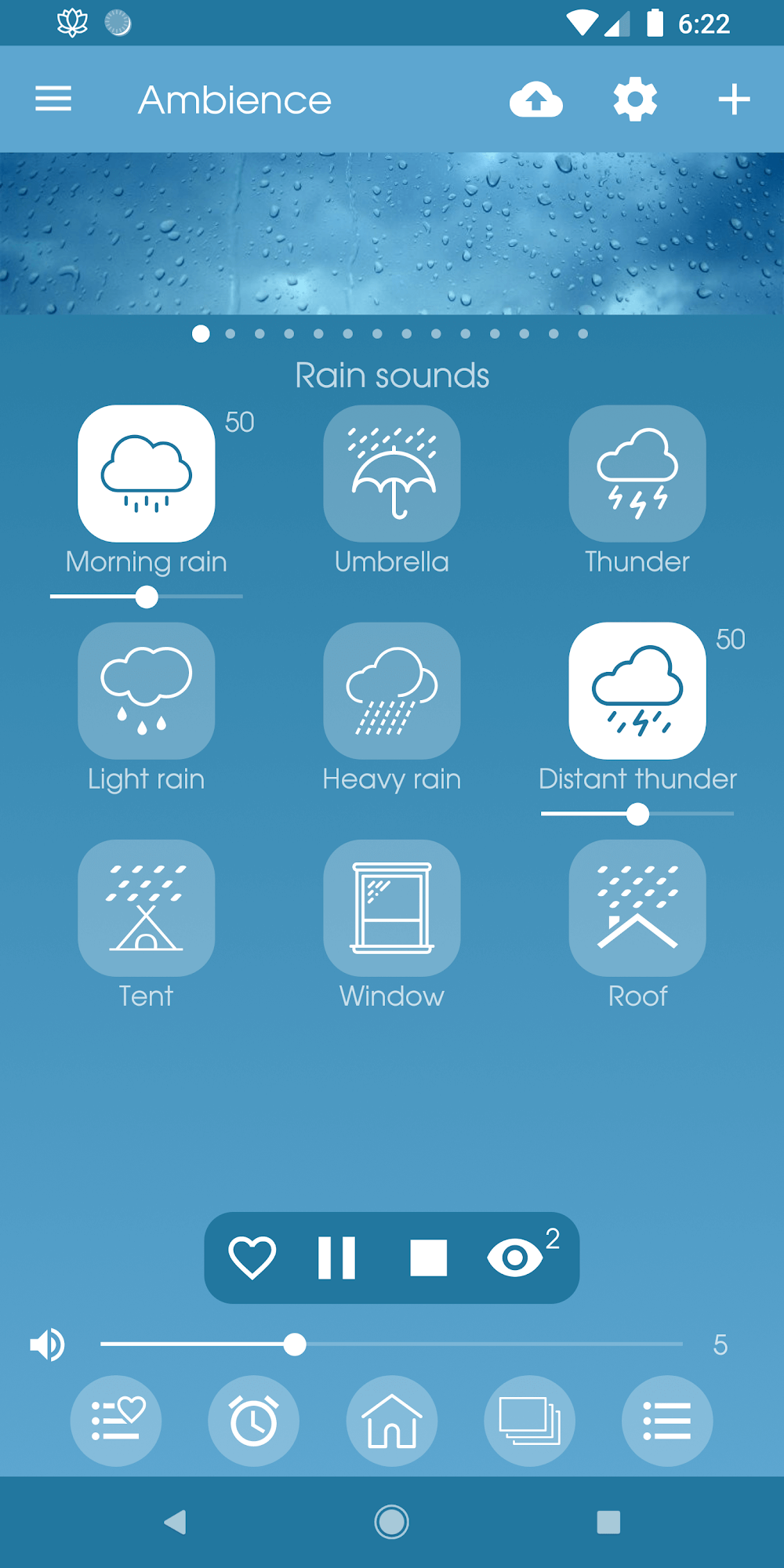Stop all playing sounds

tap(429, 1258)
